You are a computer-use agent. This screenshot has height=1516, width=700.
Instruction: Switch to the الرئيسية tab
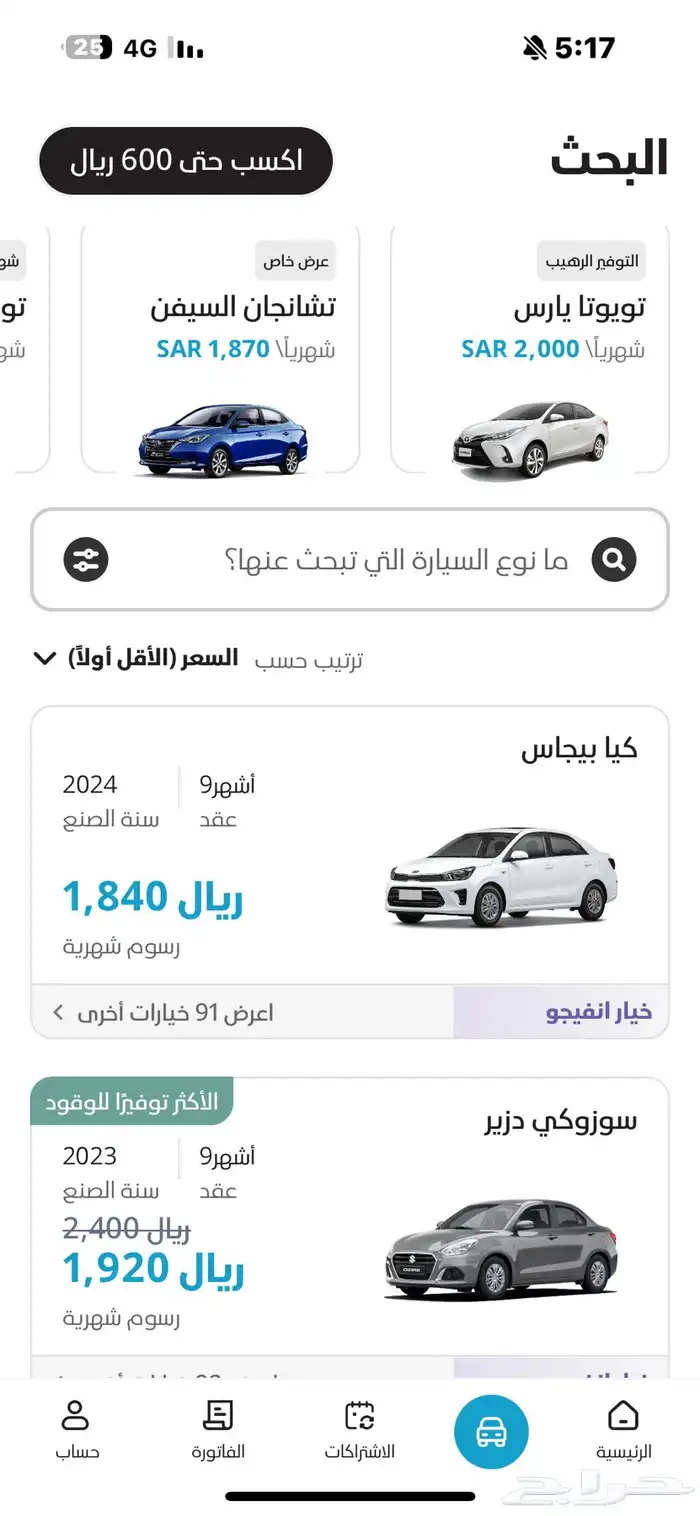coord(623,1430)
